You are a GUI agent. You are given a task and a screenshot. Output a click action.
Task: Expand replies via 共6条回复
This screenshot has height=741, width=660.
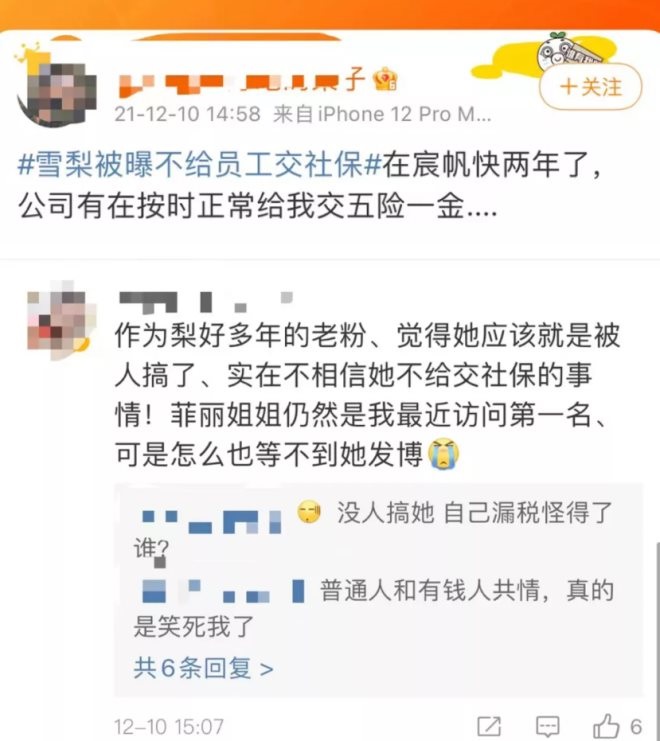click(x=204, y=667)
